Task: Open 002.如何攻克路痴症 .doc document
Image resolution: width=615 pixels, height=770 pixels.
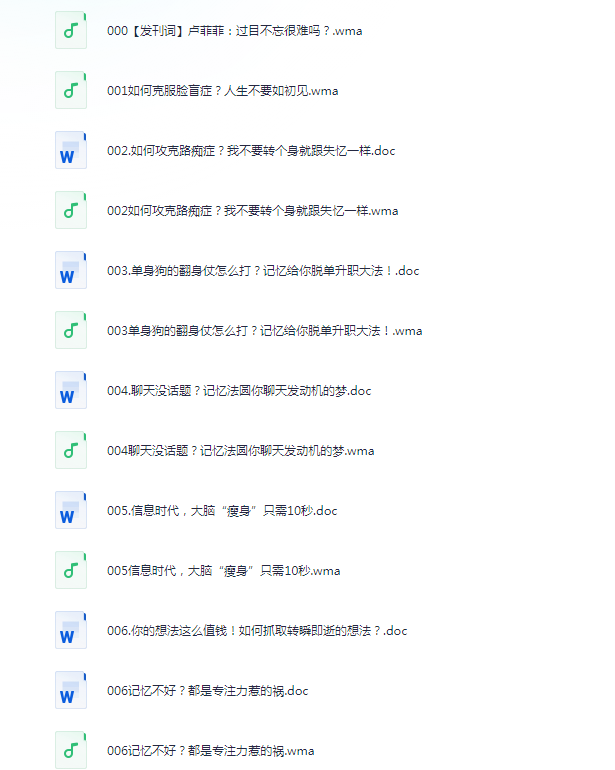Action: tap(251, 151)
